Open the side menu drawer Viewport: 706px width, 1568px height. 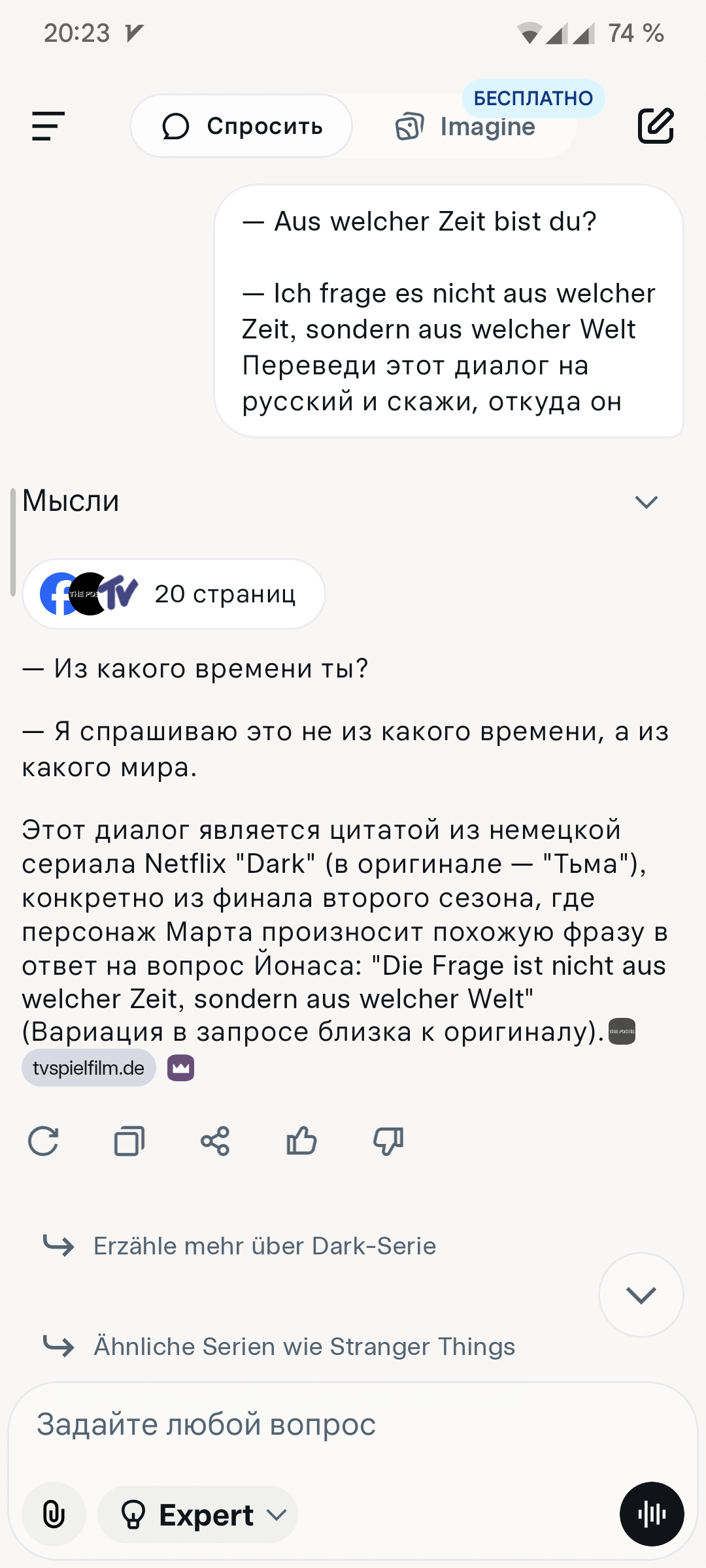click(48, 126)
